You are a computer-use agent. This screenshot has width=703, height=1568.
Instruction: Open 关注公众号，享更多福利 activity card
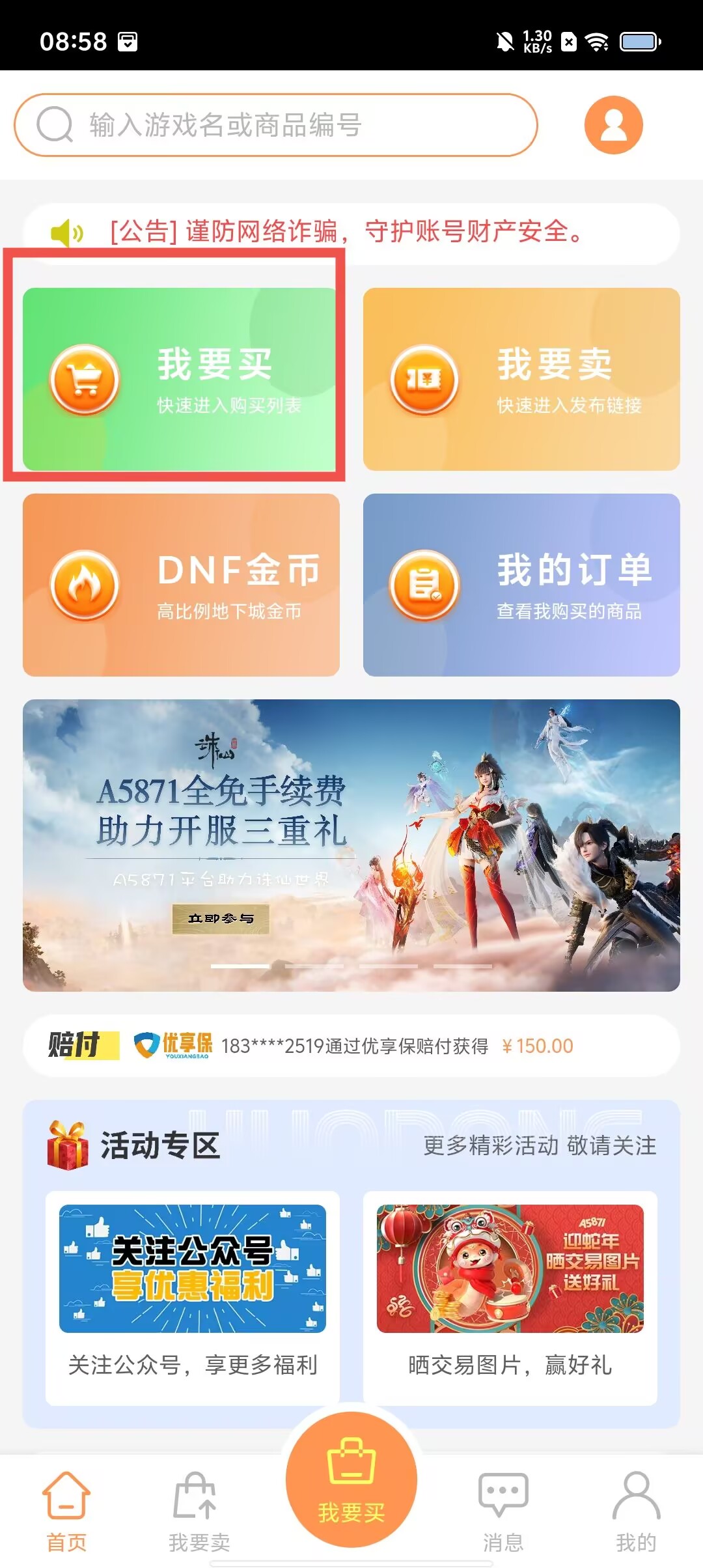tap(193, 1297)
